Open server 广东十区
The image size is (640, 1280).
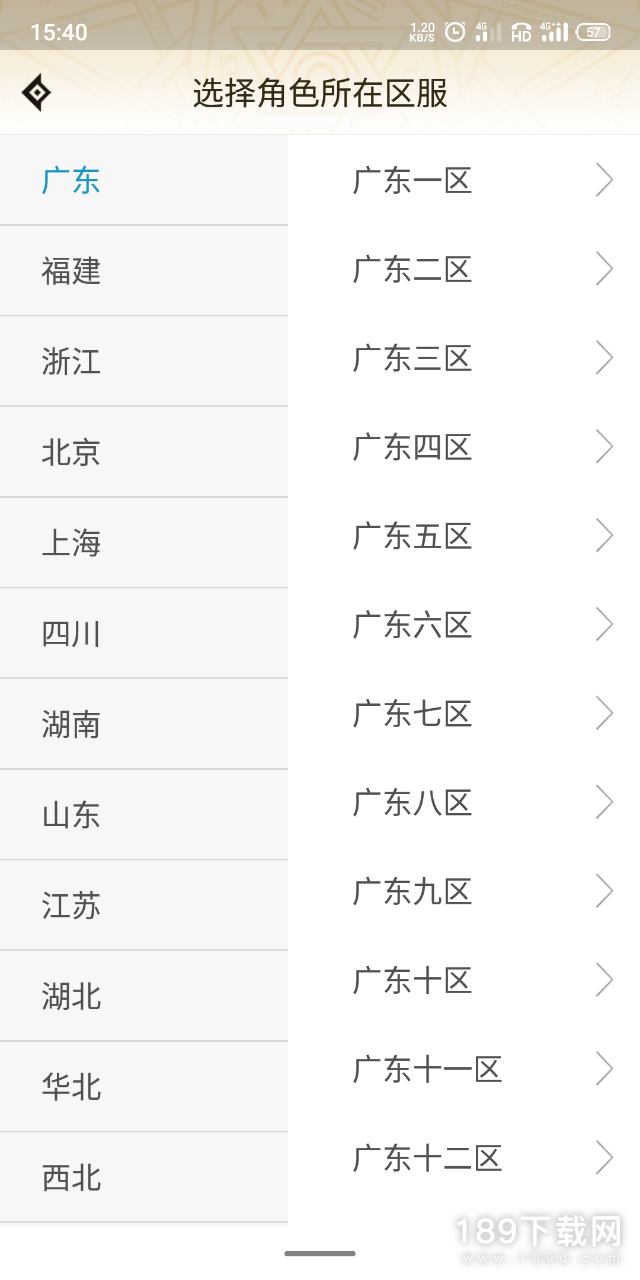click(464, 980)
